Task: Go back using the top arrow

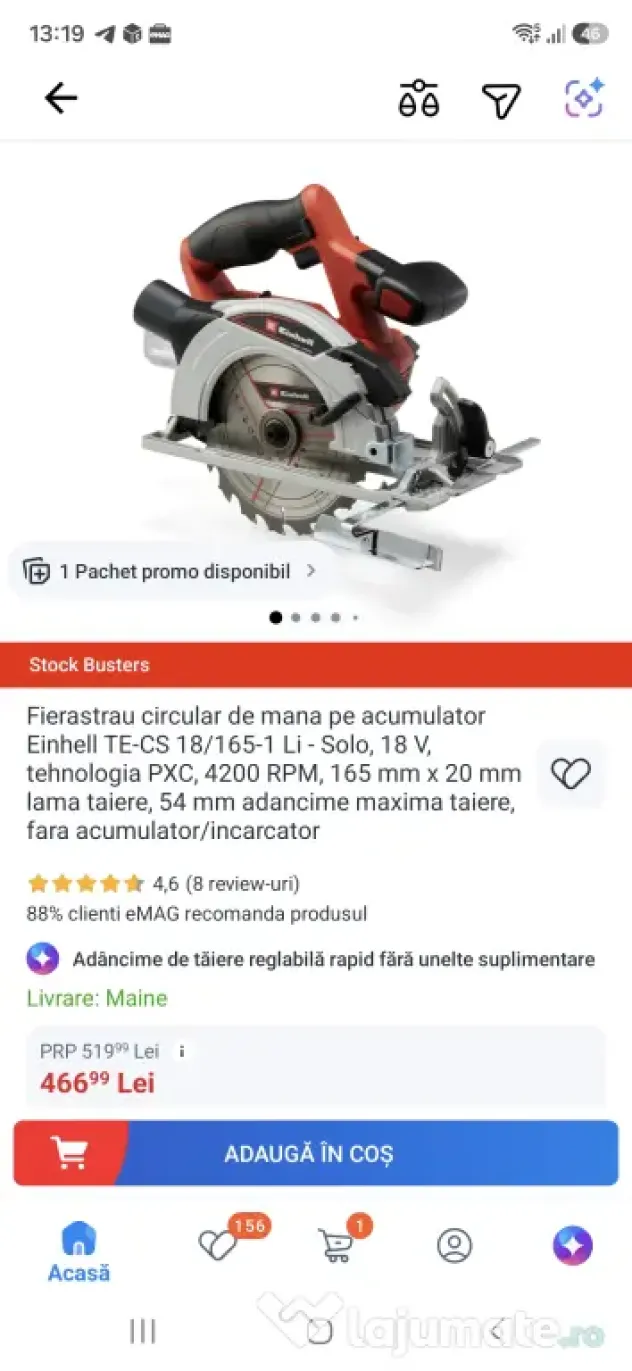Action: coord(61,98)
